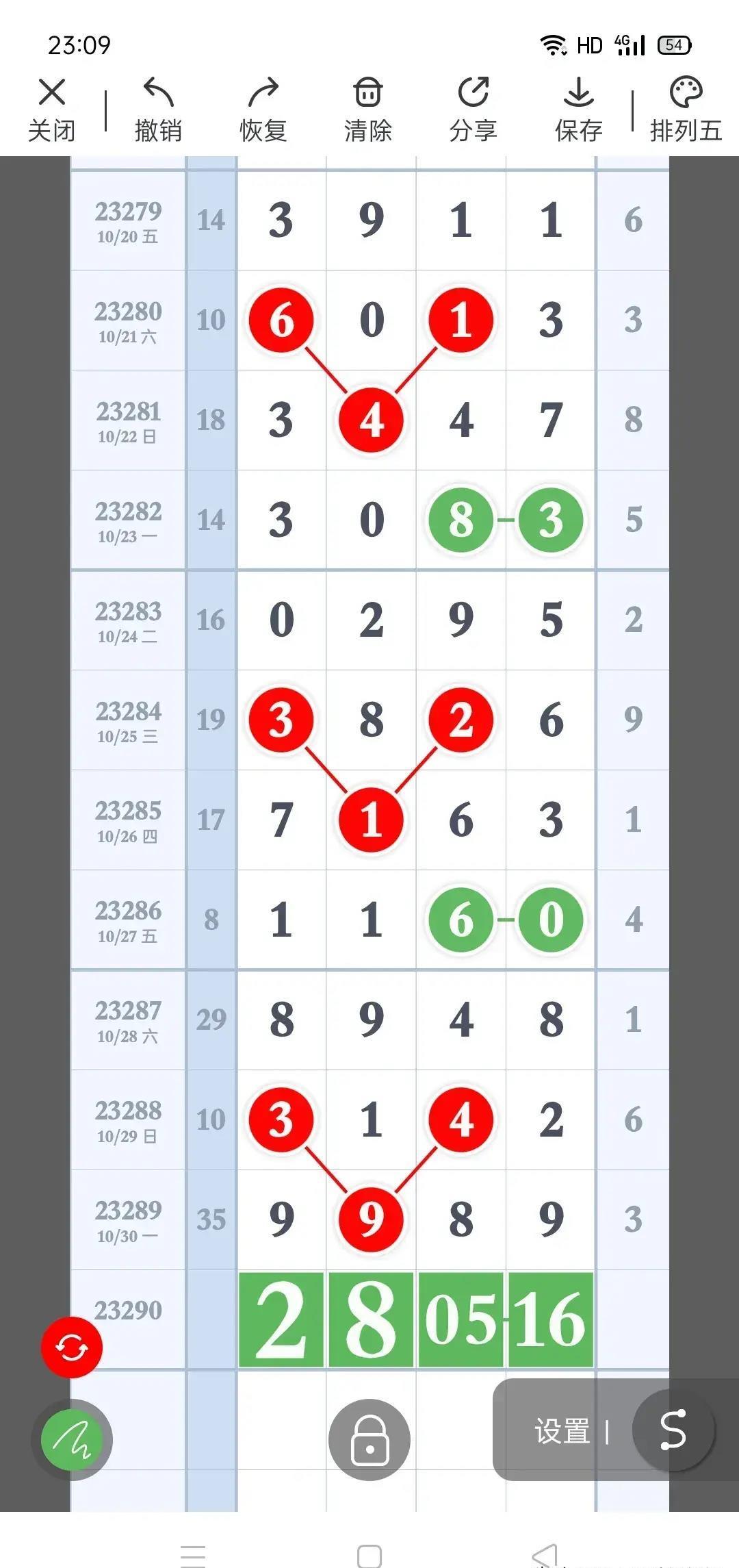Select the green pen drawing tool
Viewport: 739px width, 1568px height.
pyautogui.click(x=72, y=1439)
